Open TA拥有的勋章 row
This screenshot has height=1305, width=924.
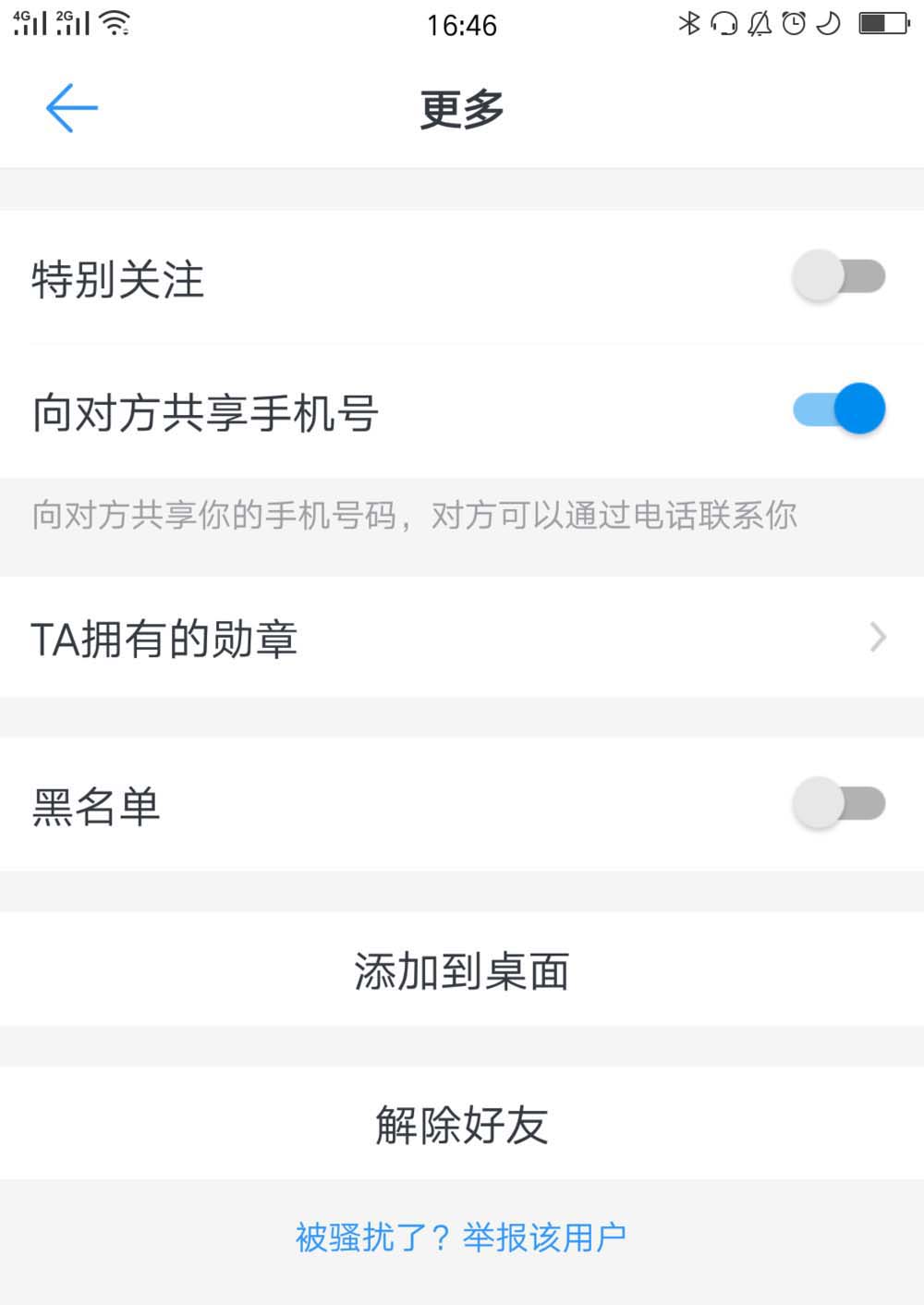pos(462,638)
